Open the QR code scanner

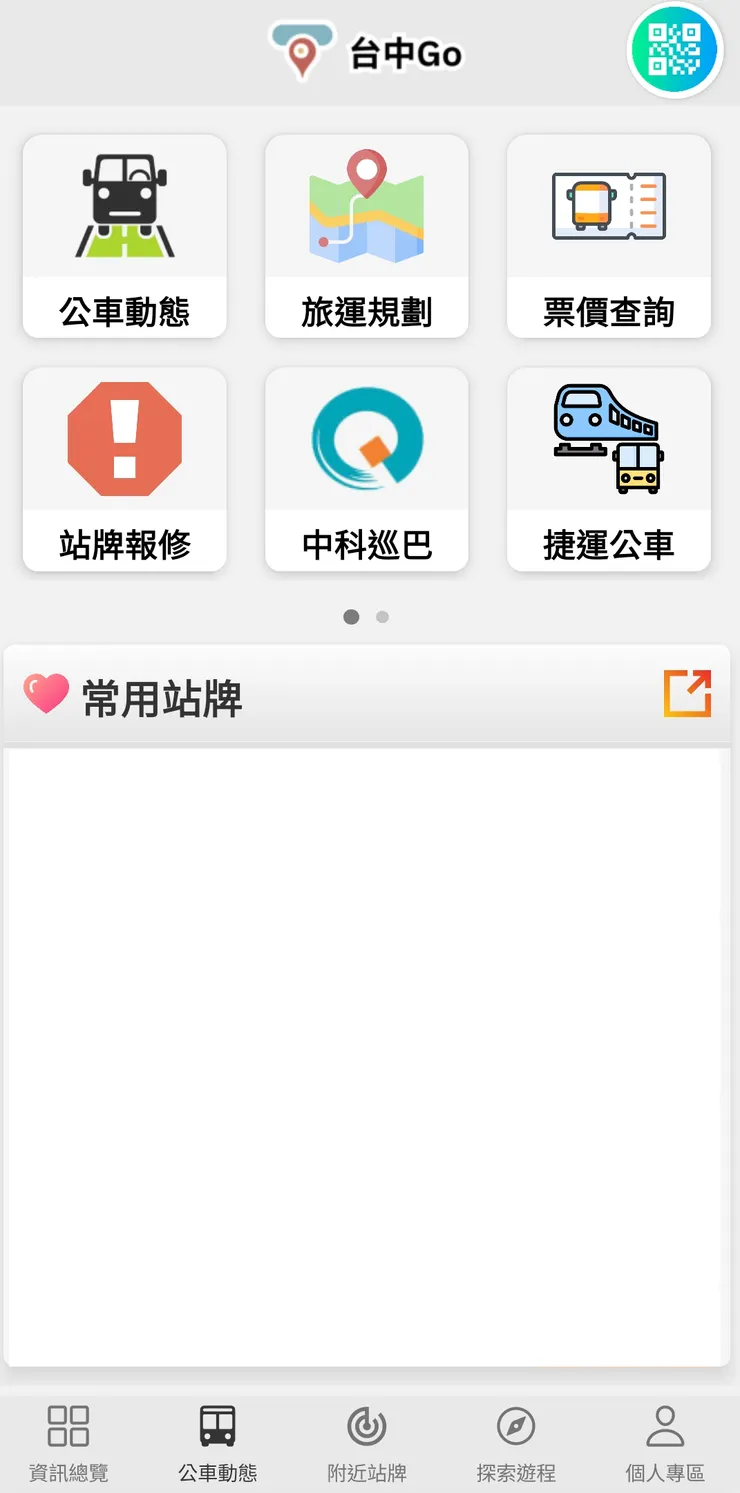click(675, 51)
